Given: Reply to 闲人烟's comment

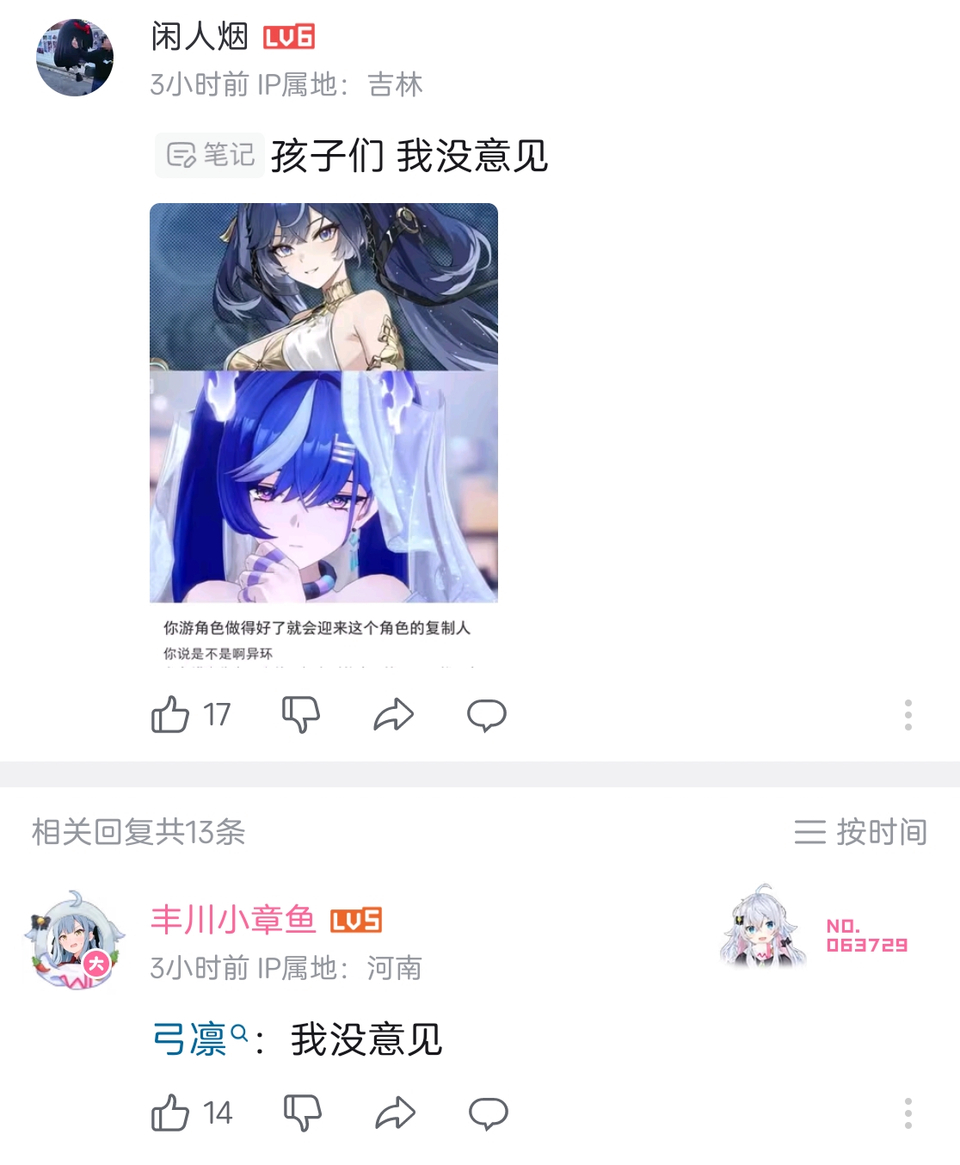Looking at the screenshot, I should (x=487, y=715).
